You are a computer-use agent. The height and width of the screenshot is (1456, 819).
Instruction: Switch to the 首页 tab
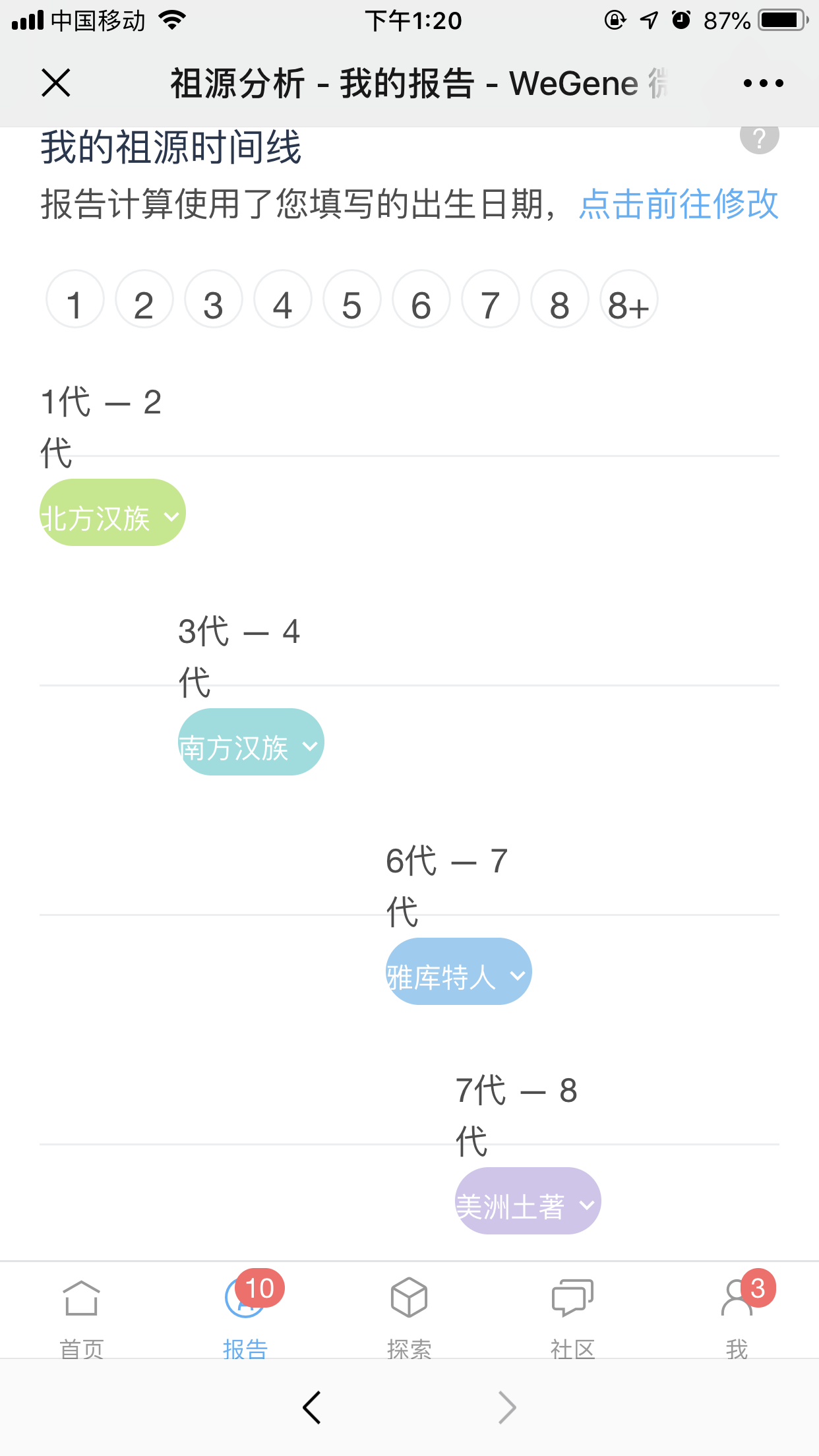pos(82,1316)
